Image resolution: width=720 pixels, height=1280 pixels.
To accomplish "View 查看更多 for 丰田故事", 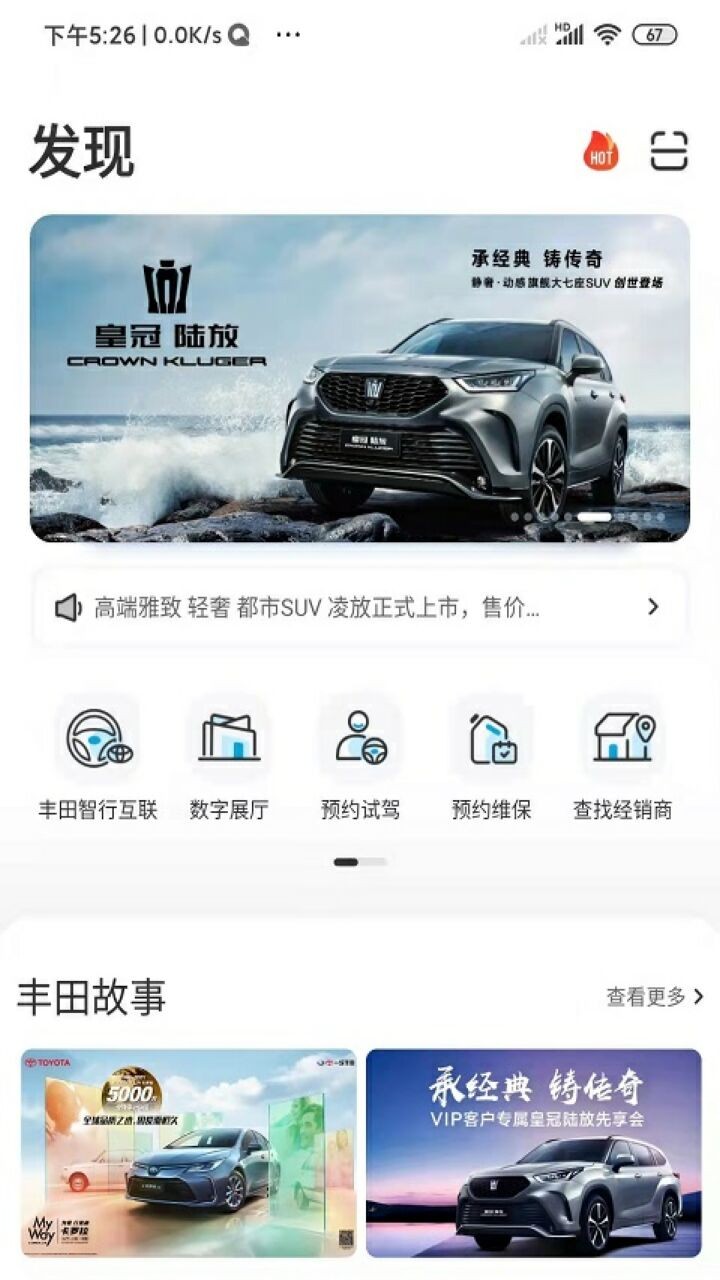I will click(x=654, y=996).
